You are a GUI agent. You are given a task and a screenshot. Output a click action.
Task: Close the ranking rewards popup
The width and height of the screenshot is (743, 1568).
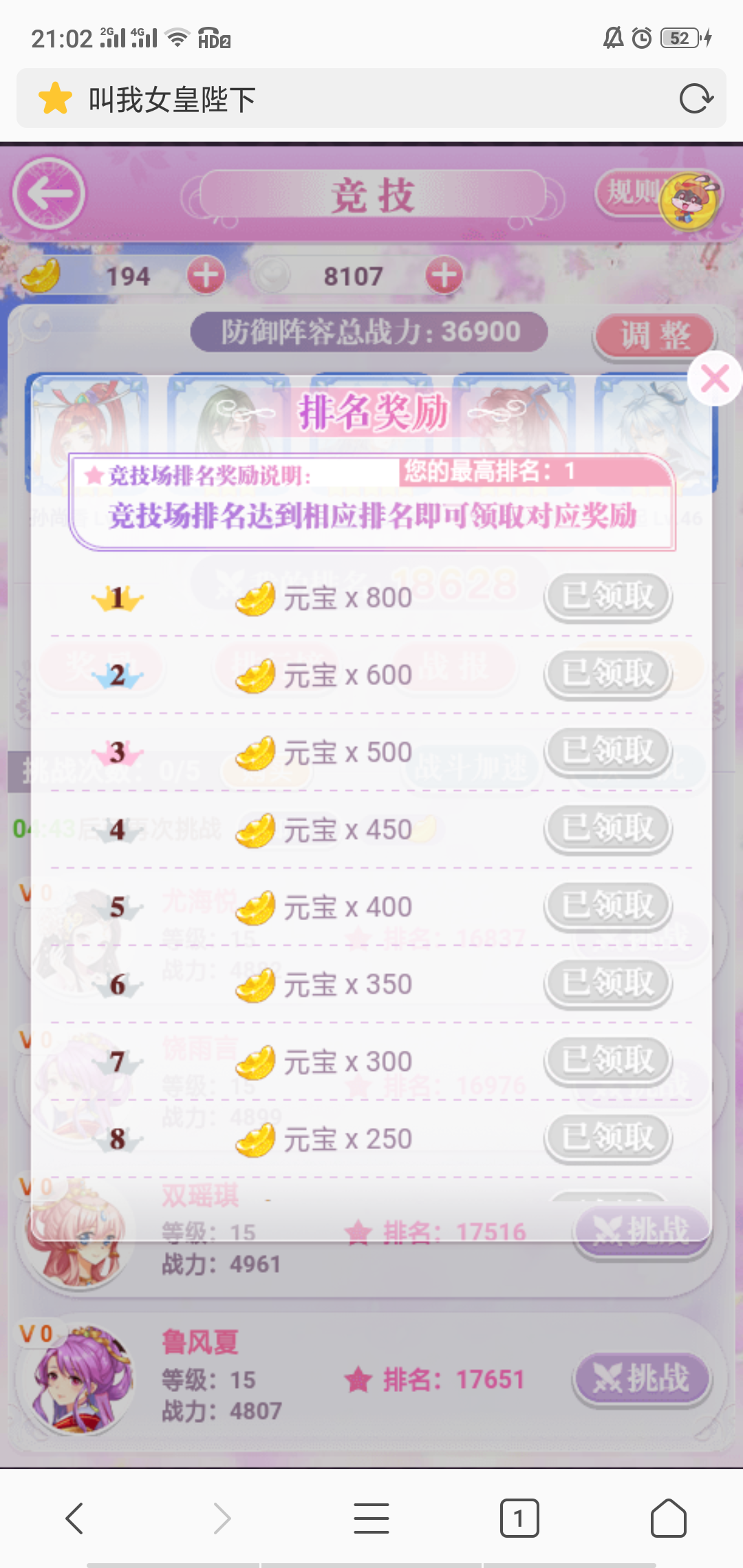(x=715, y=378)
